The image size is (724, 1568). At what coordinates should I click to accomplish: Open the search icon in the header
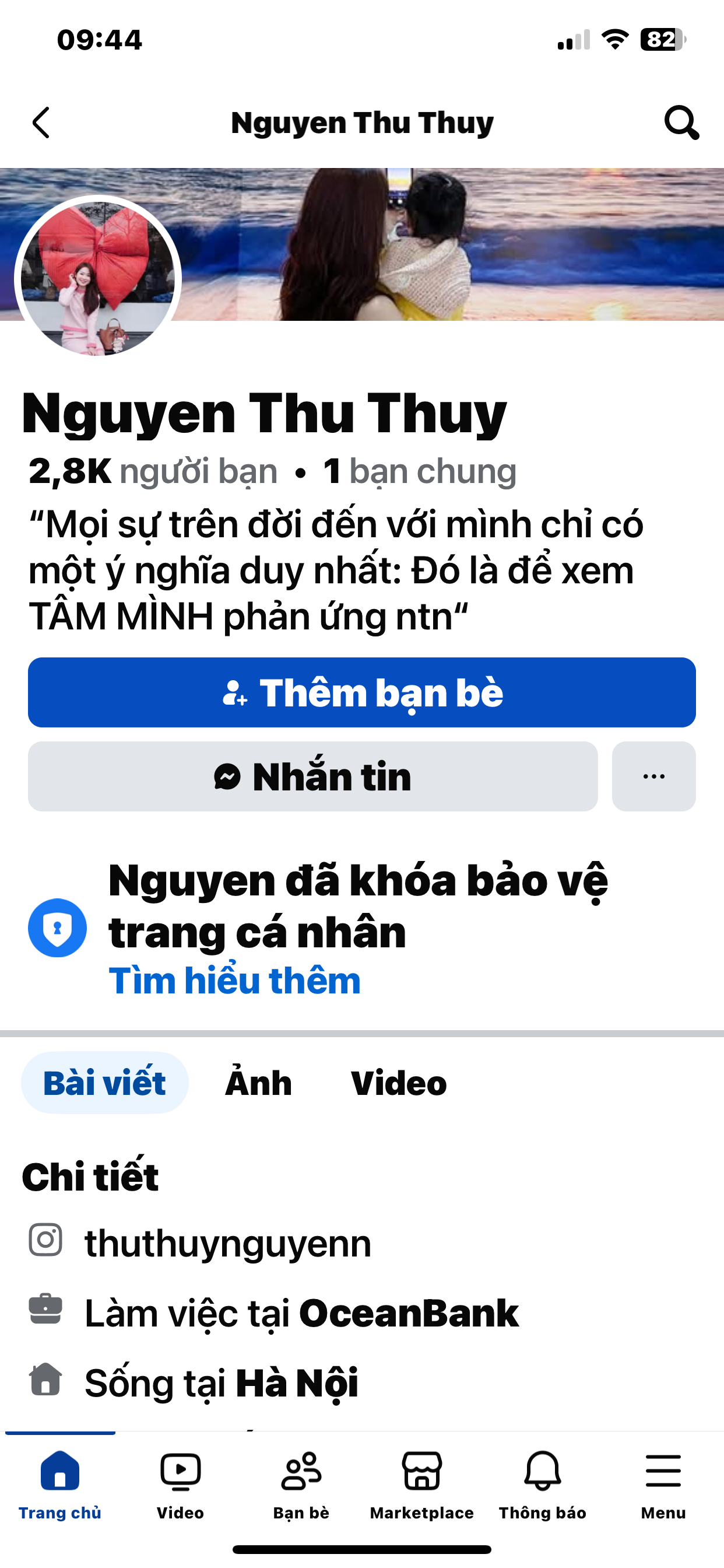pos(681,123)
